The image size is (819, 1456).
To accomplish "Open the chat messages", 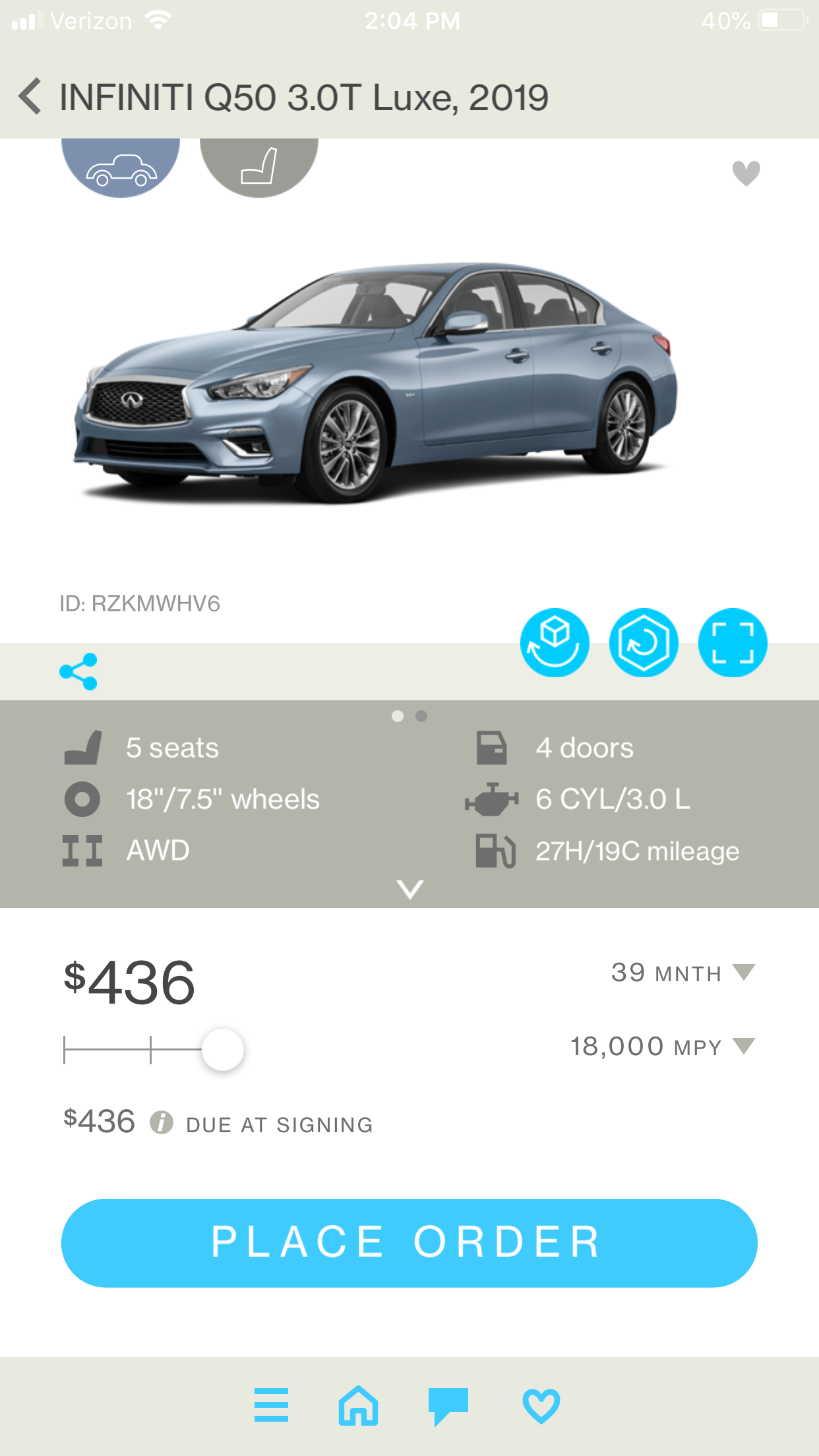I will point(448,1405).
